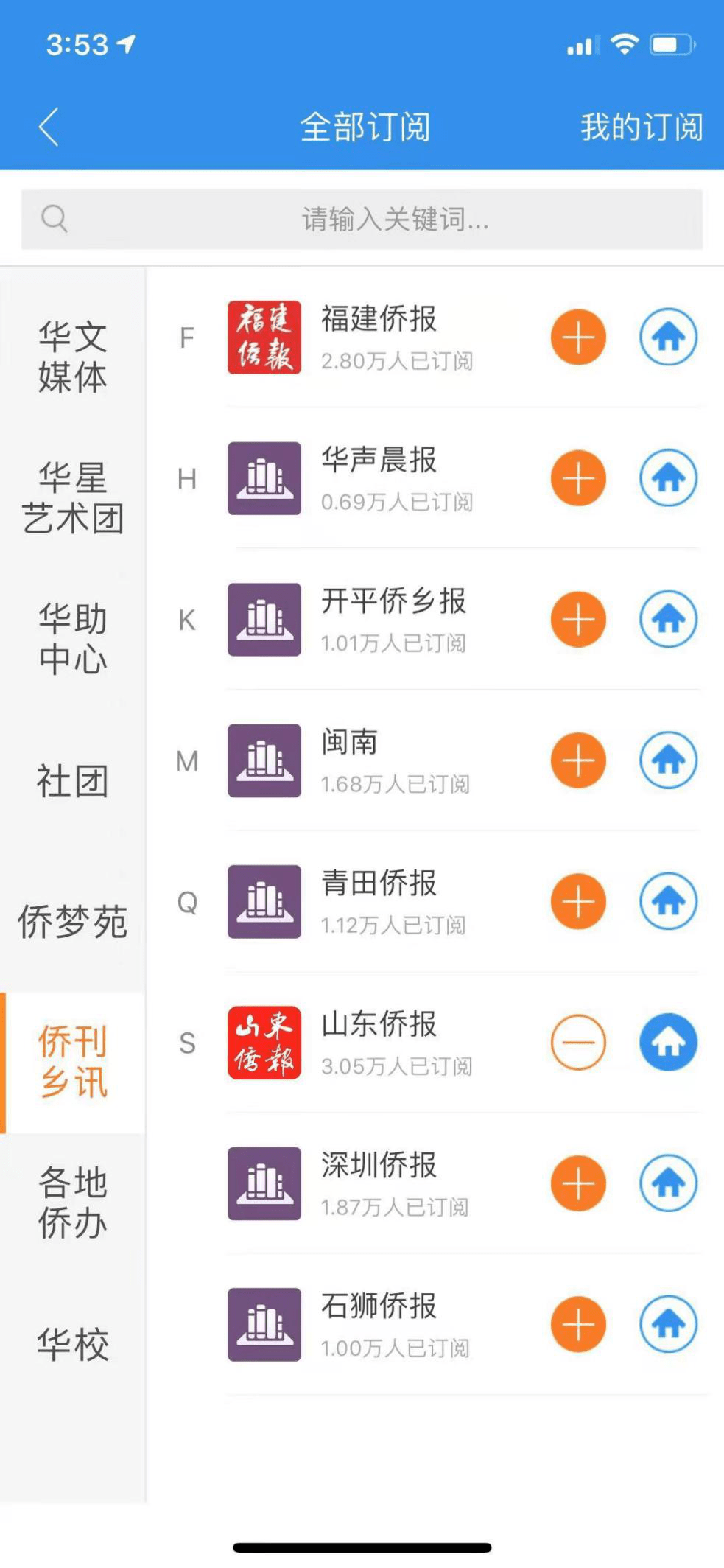
Task: Switch to the 华校 category
Action: 72,1344
